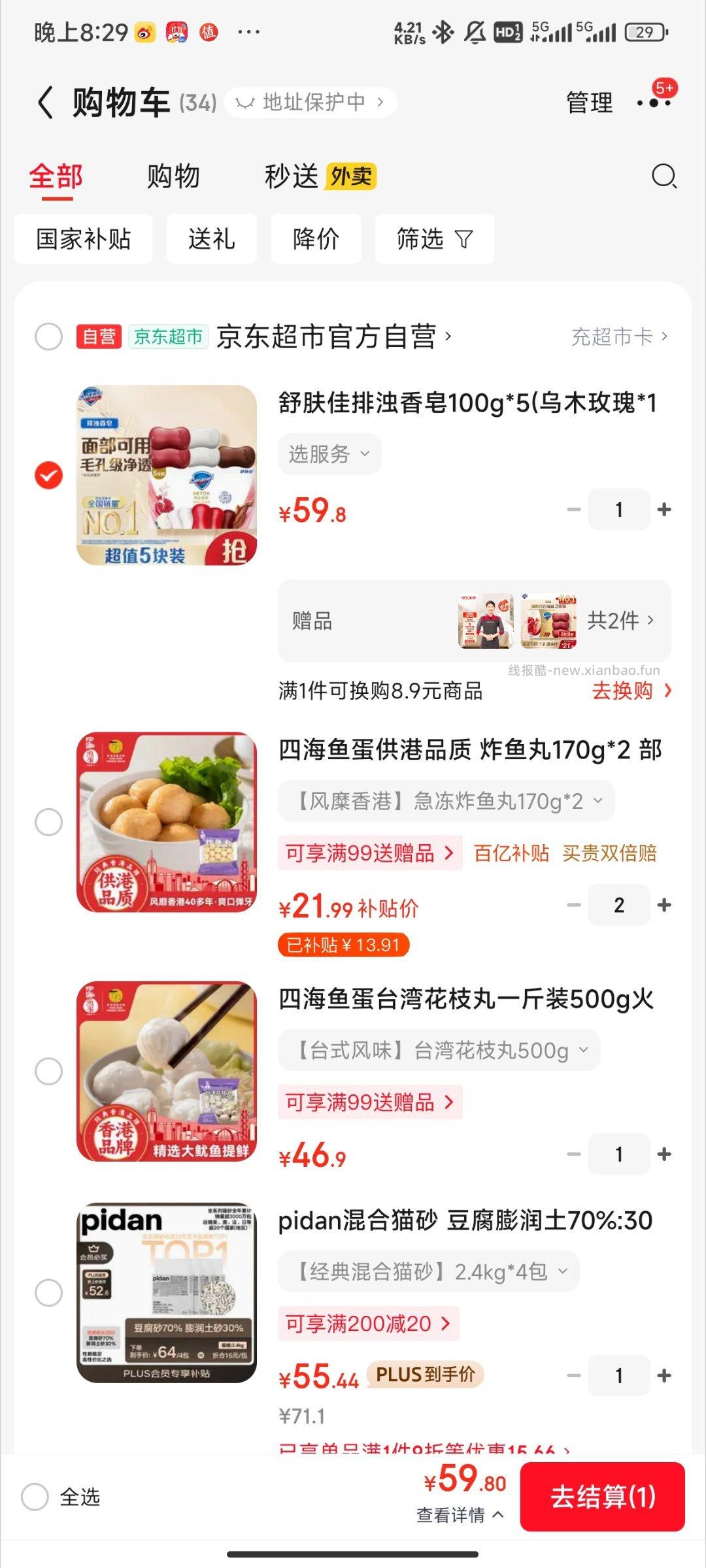Open the 选服务 dropdown

point(329,453)
